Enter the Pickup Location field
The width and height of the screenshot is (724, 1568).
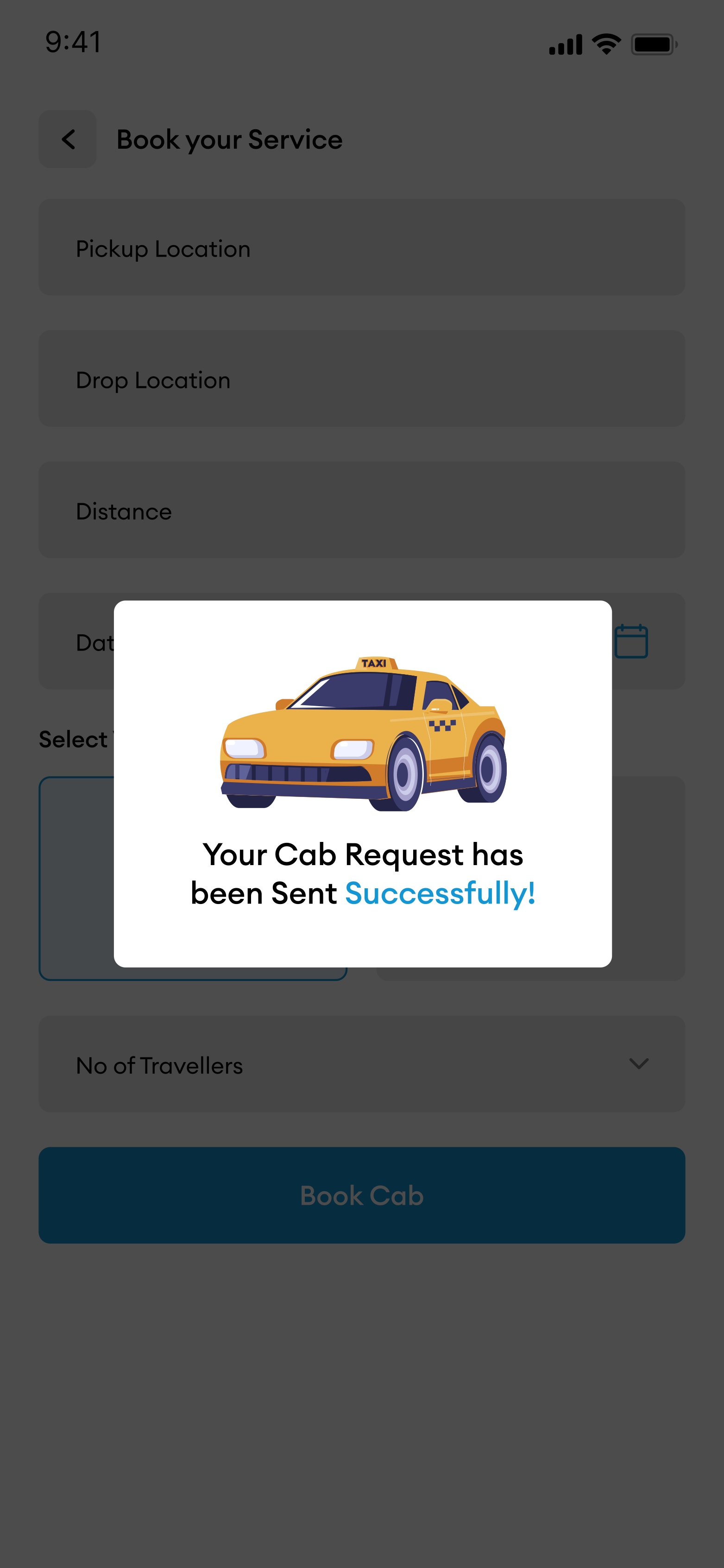point(361,248)
